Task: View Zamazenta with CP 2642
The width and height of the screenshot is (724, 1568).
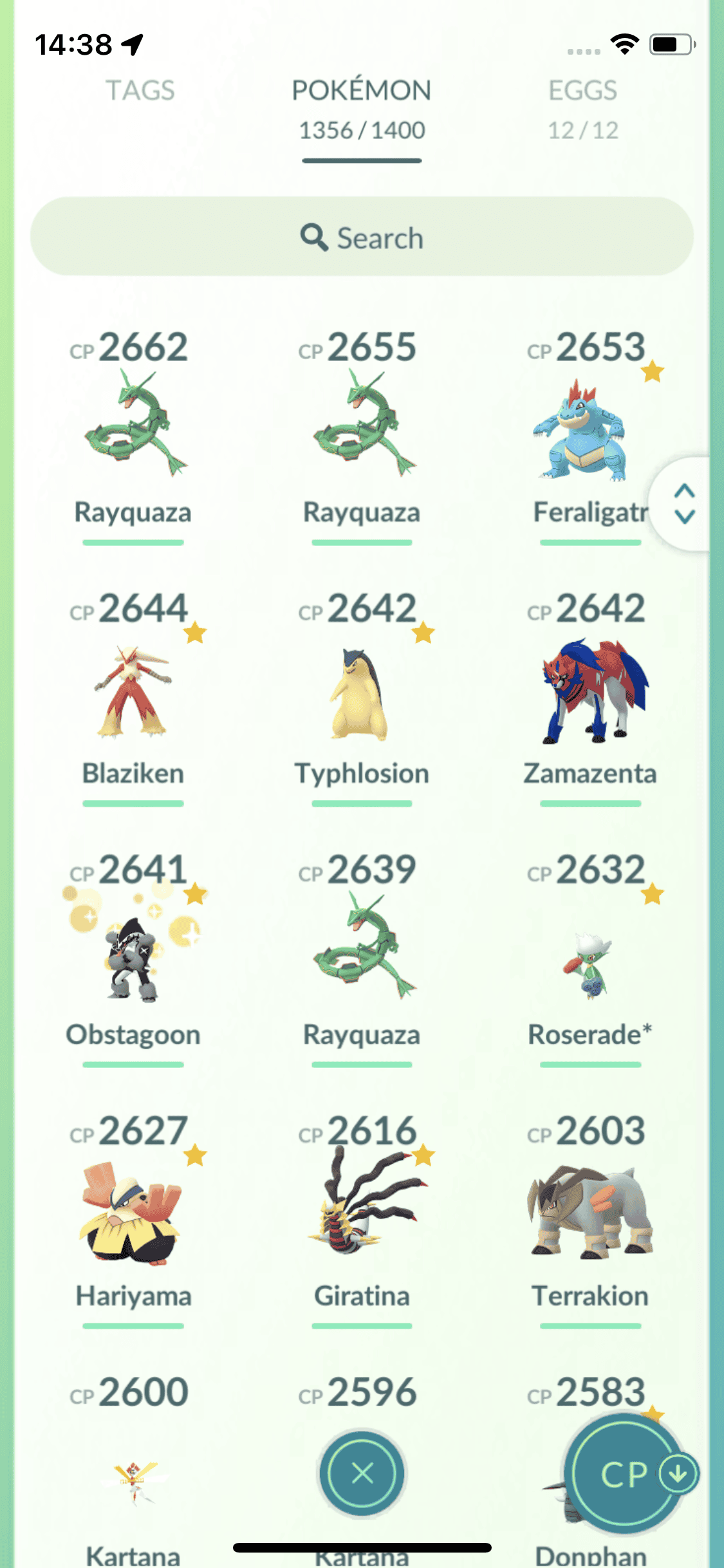Action: tap(590, 691)
